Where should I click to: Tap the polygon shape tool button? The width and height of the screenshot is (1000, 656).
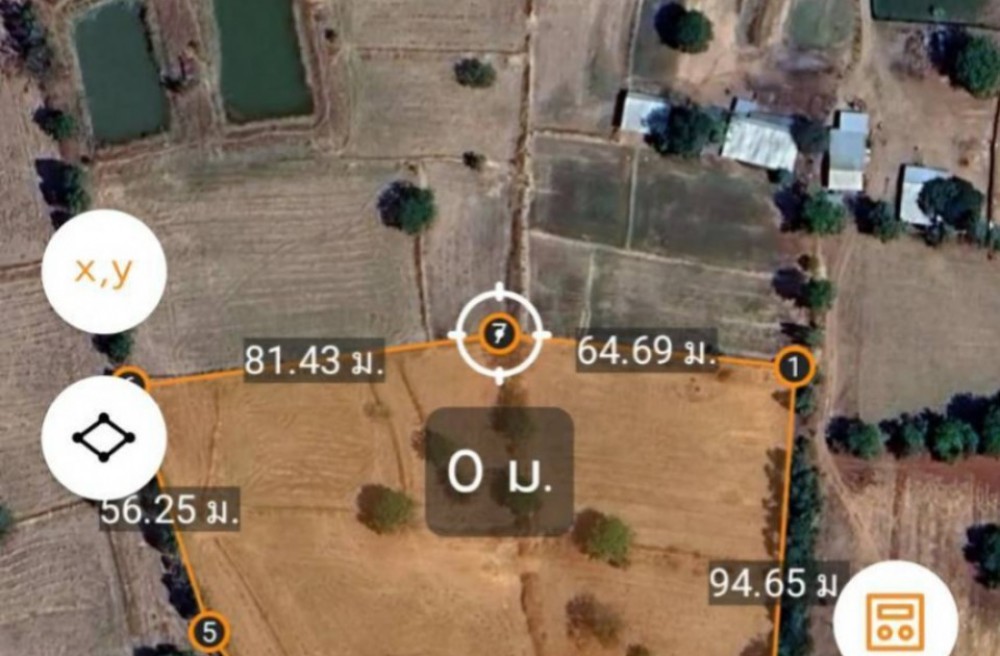pyautogui.click(x=104, y=438)
